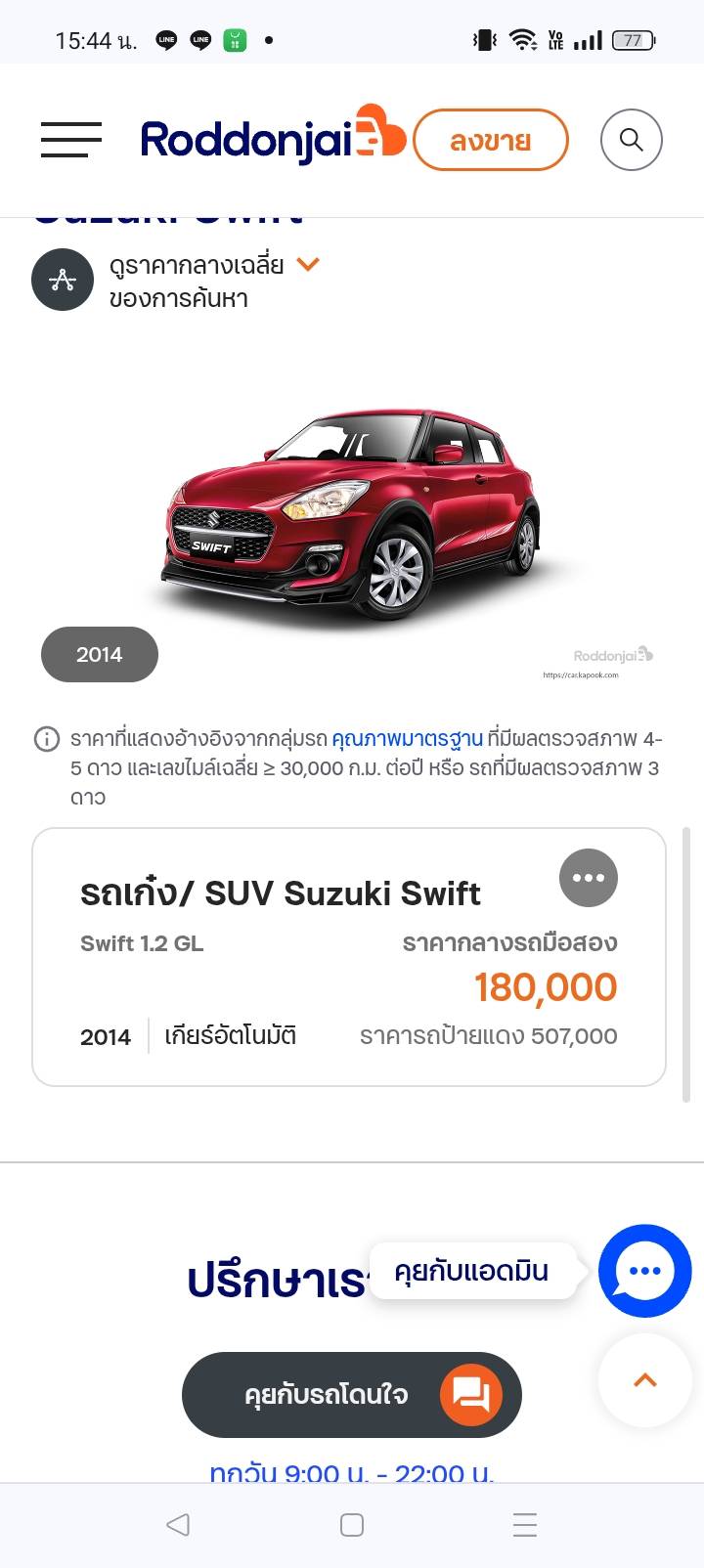
Task: Go back with system back button
Action: click(178, 1524)
